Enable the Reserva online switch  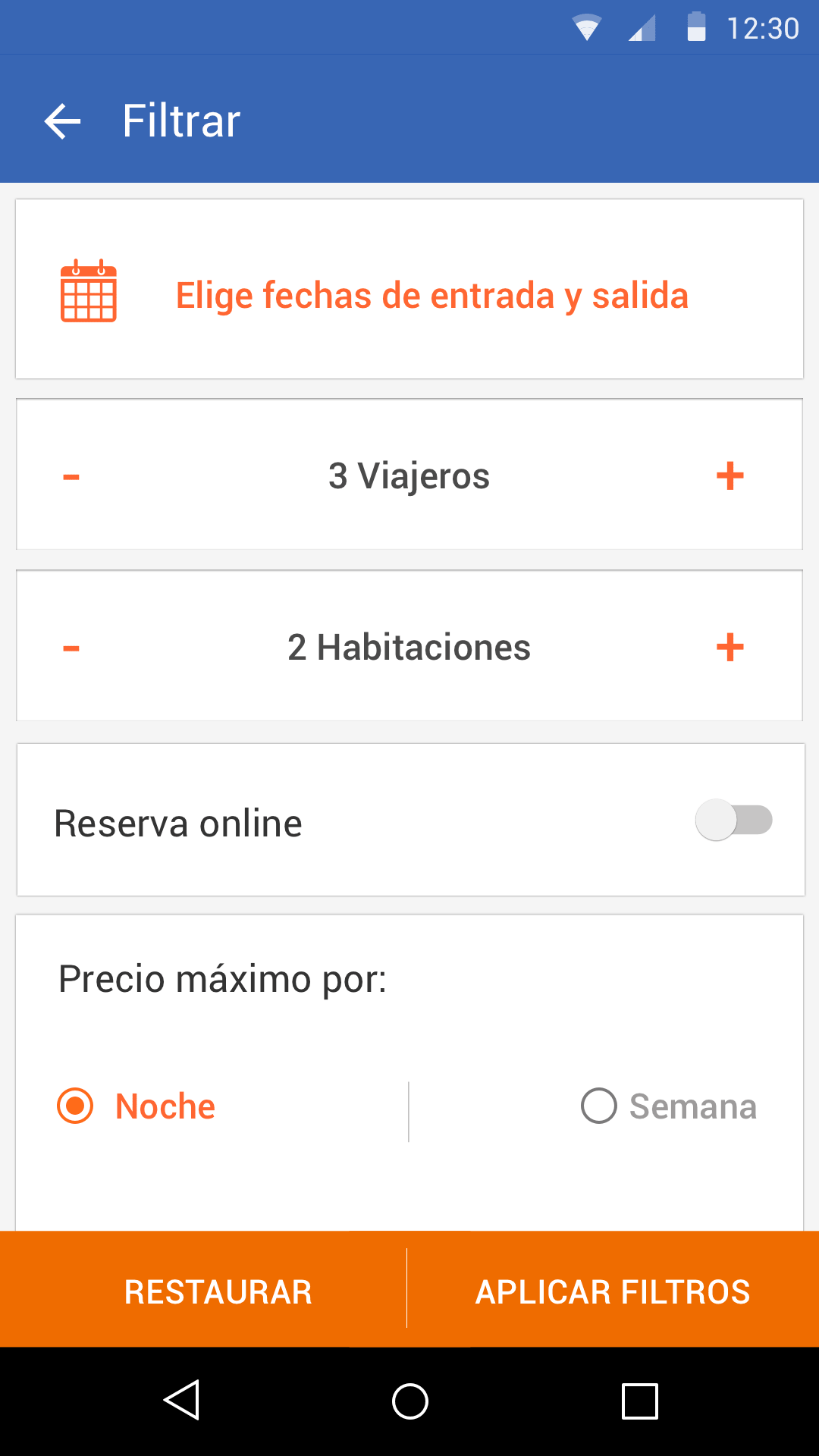click(734, 820)
